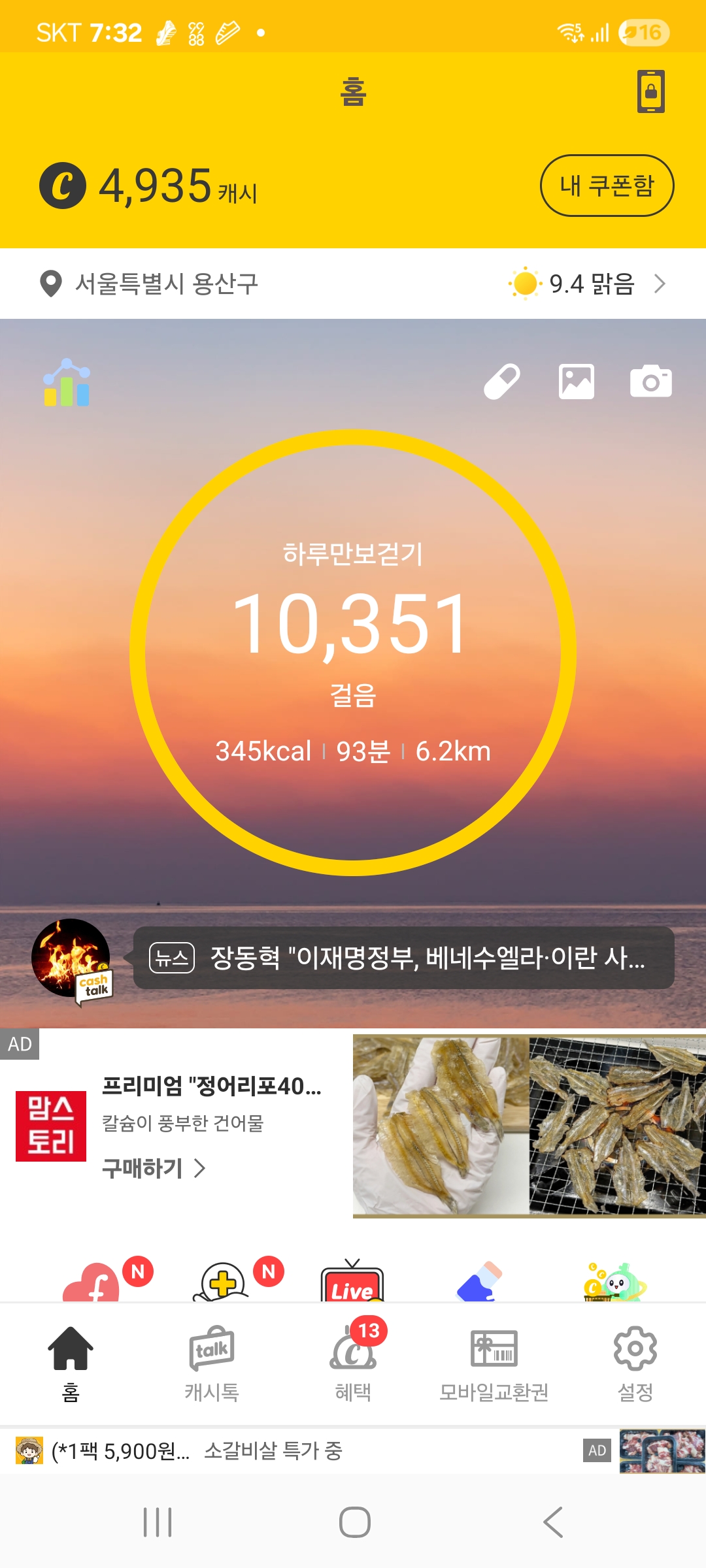Screen dimensions: 706x1568
Task: Go back with system back button
Action: coord(553,1522)
